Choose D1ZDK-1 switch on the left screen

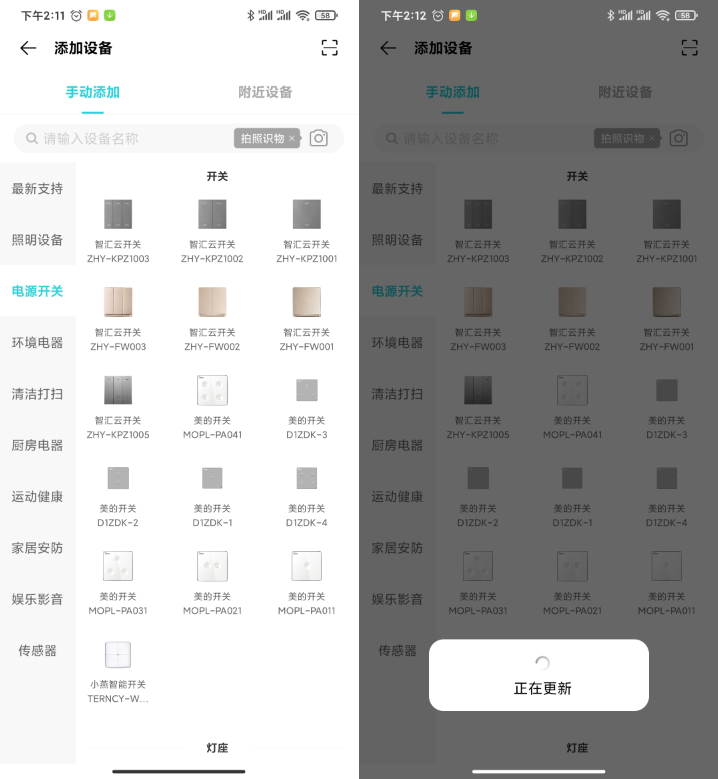click(x=212, y=494)
